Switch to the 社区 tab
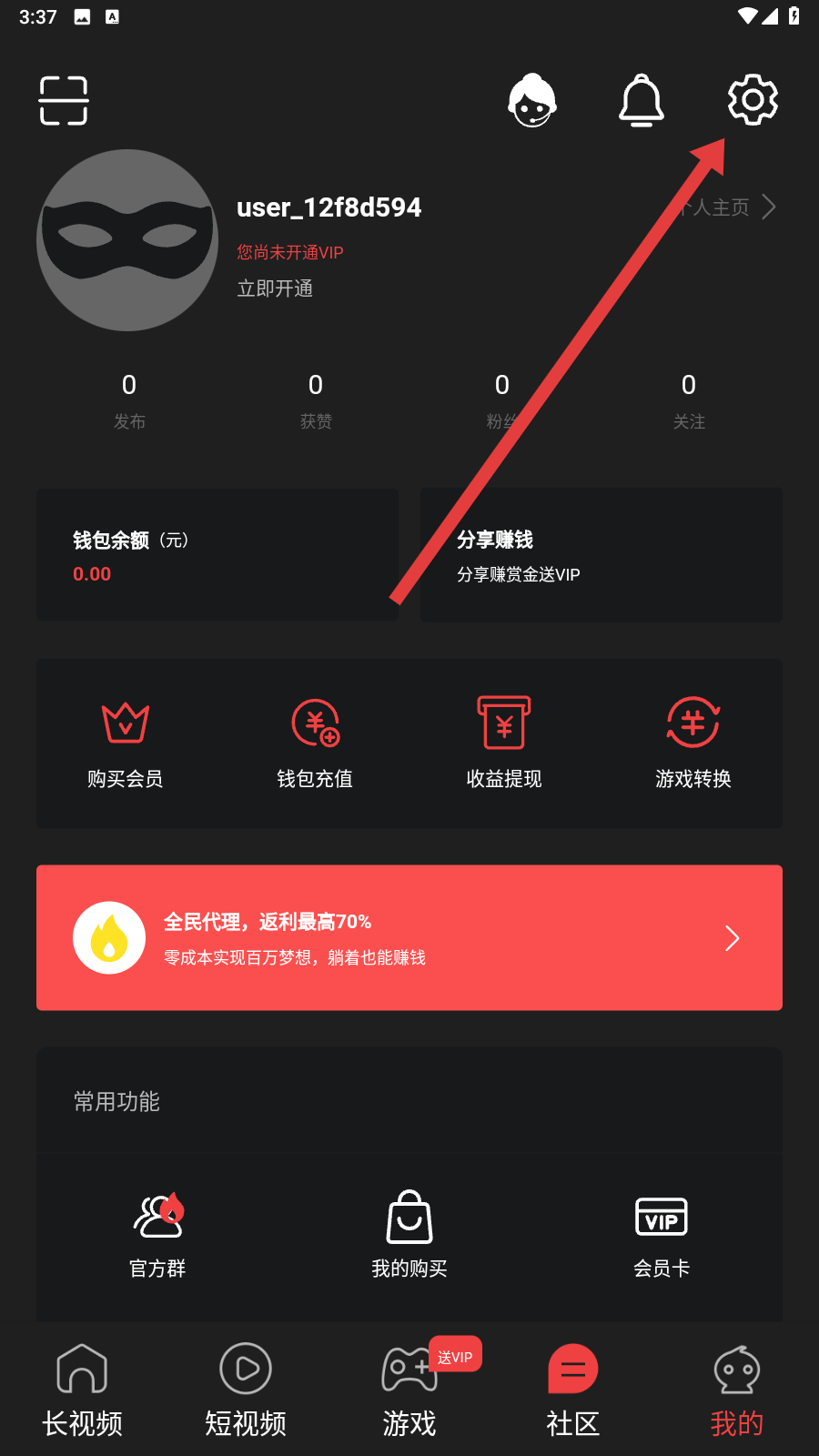Screen dimensions: 819x1456 tap(572, 1388)
